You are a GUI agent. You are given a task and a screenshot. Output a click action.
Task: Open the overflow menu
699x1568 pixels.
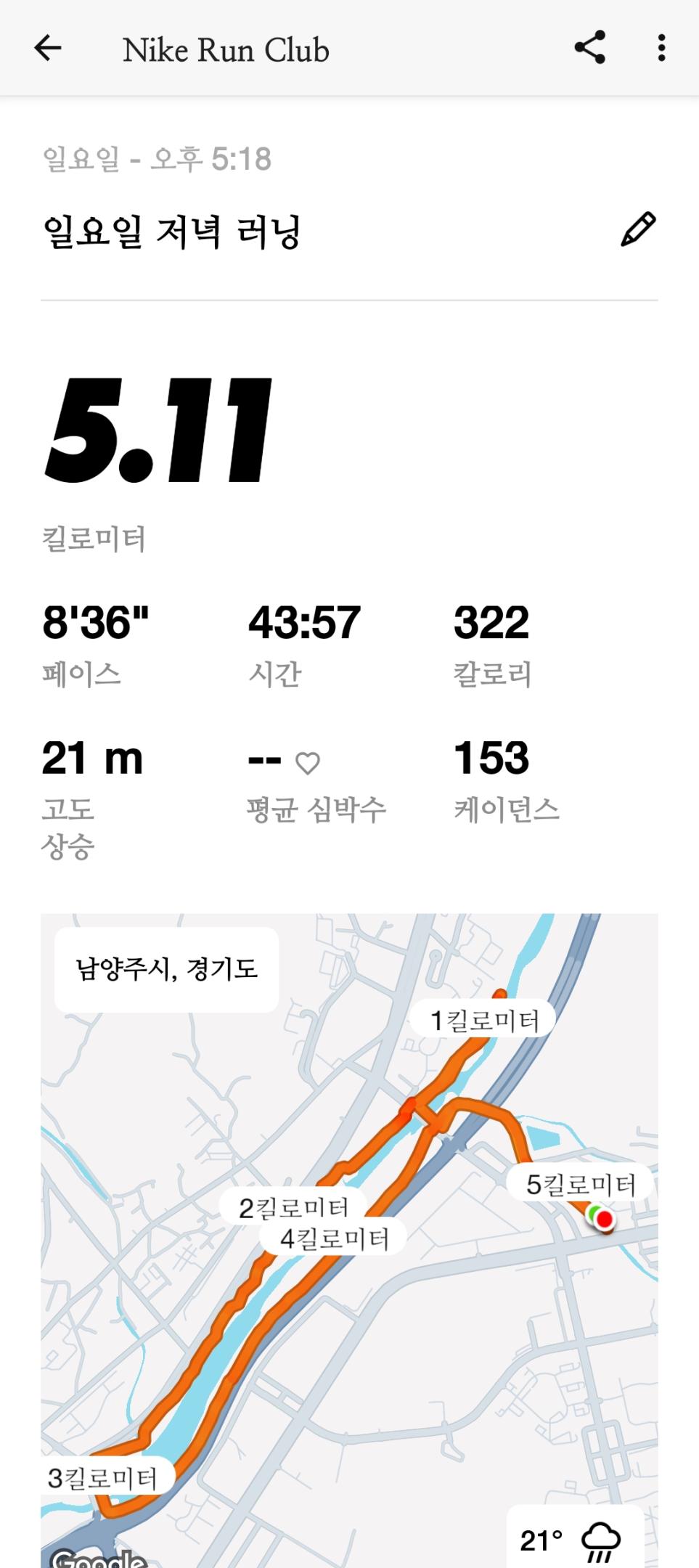pos(661,48)
